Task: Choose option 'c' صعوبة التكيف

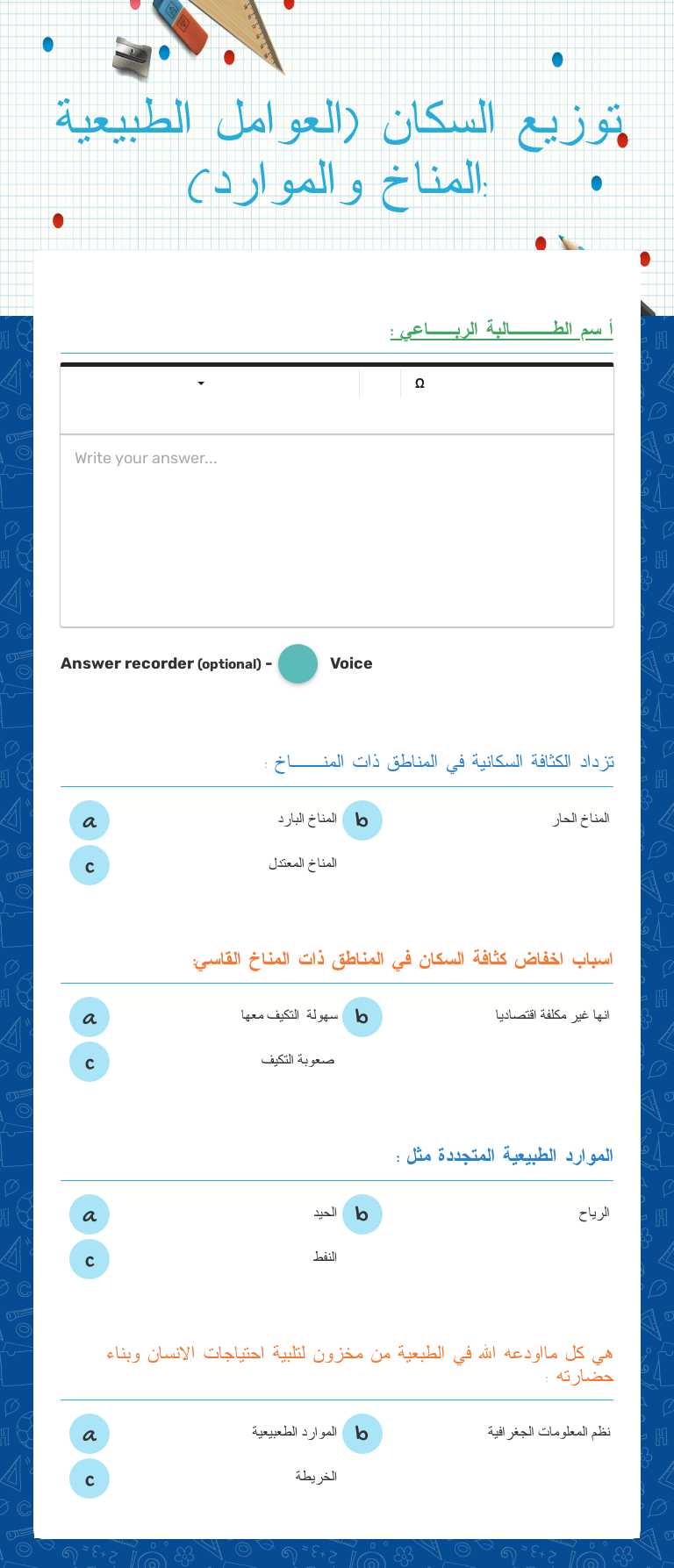Action: (x=89, y=1062)
